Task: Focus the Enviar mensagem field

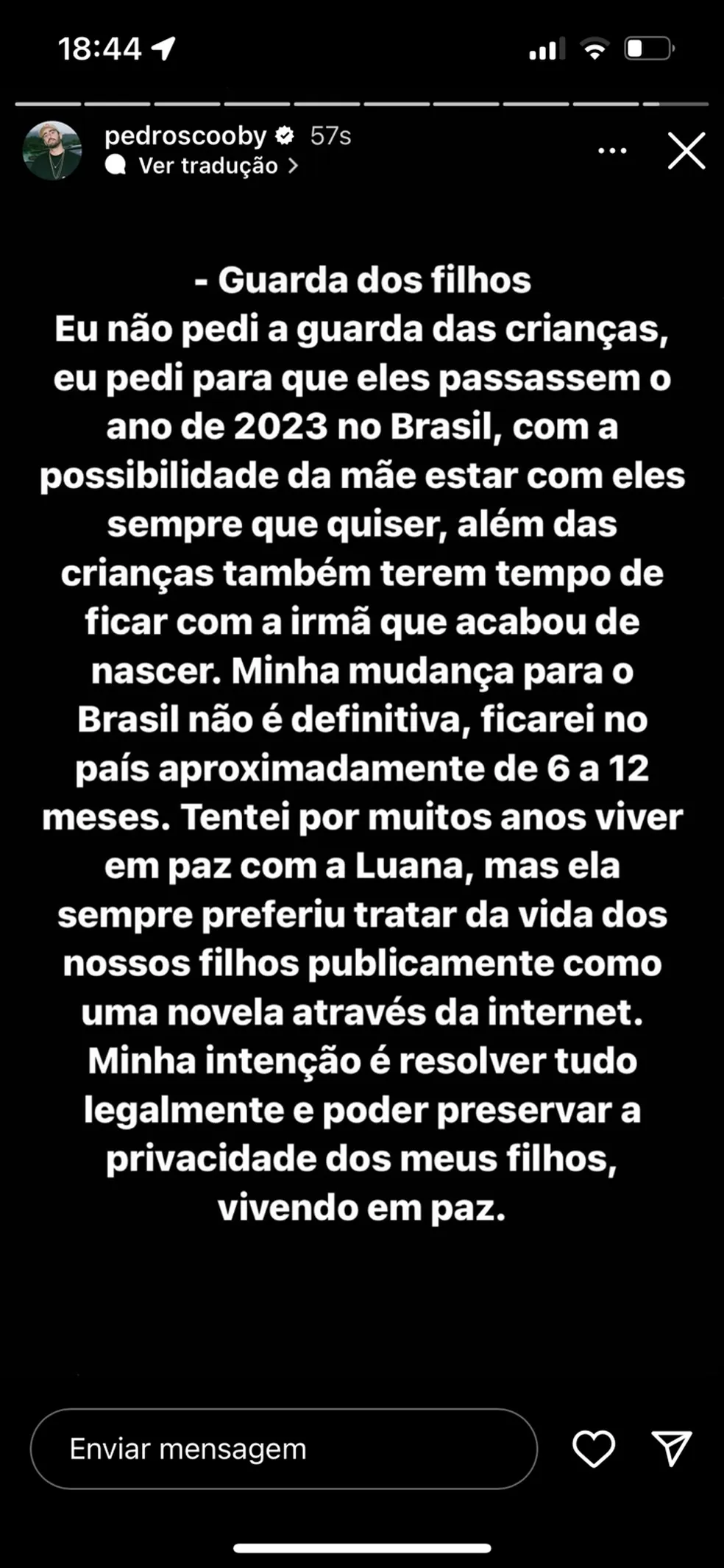Action: click(x=283, y=1449)
